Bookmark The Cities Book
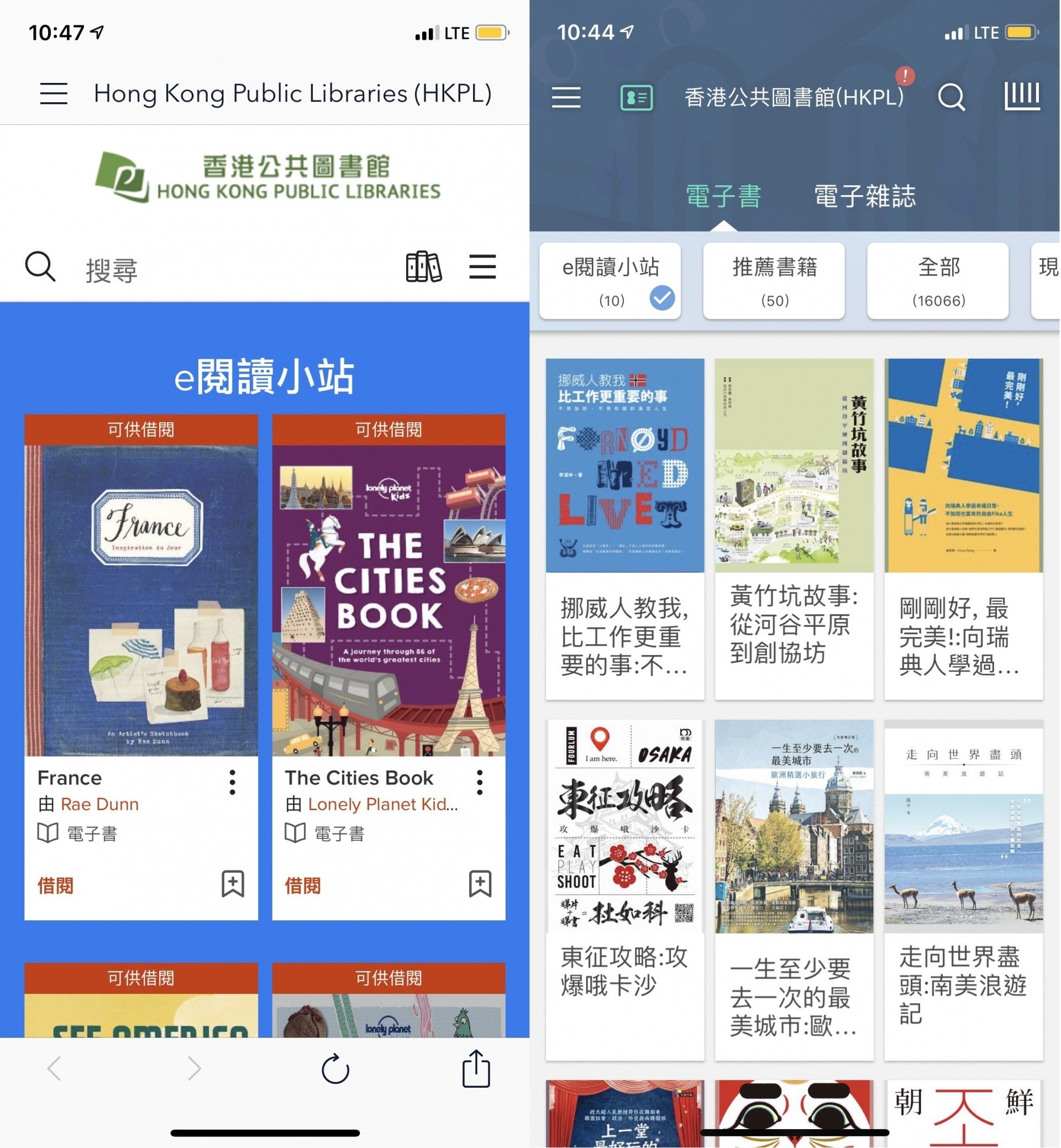 [480, 884]
